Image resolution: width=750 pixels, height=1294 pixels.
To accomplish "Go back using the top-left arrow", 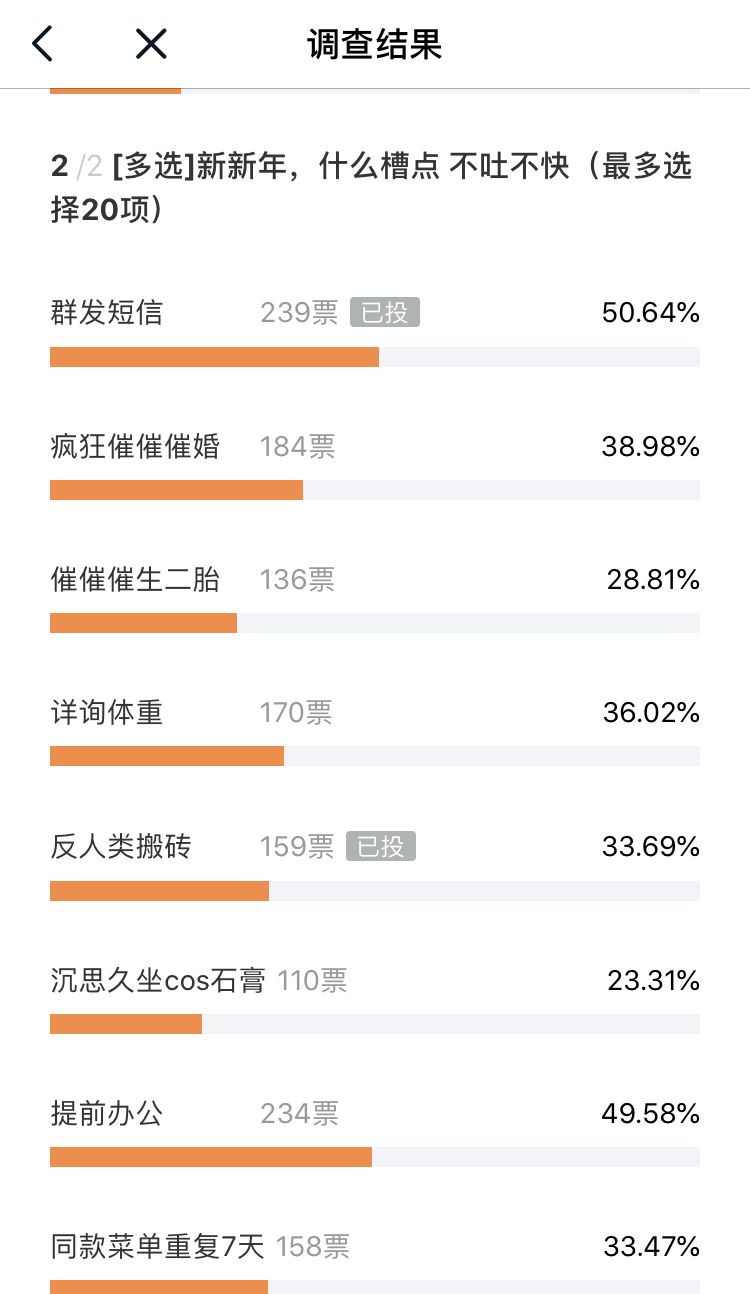I will [42, 44].
